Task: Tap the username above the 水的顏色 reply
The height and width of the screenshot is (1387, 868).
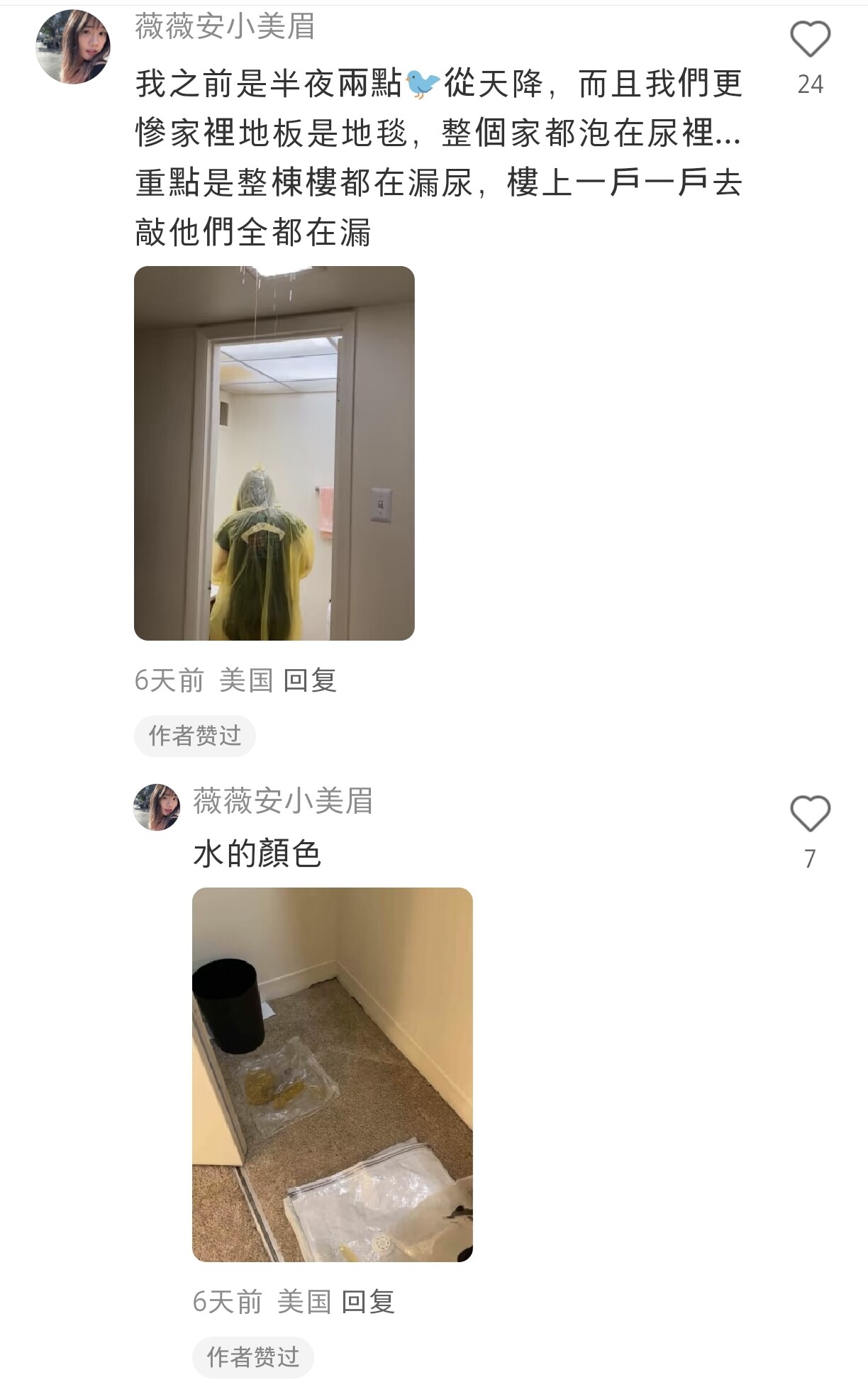Action: (x=283, y=801)
